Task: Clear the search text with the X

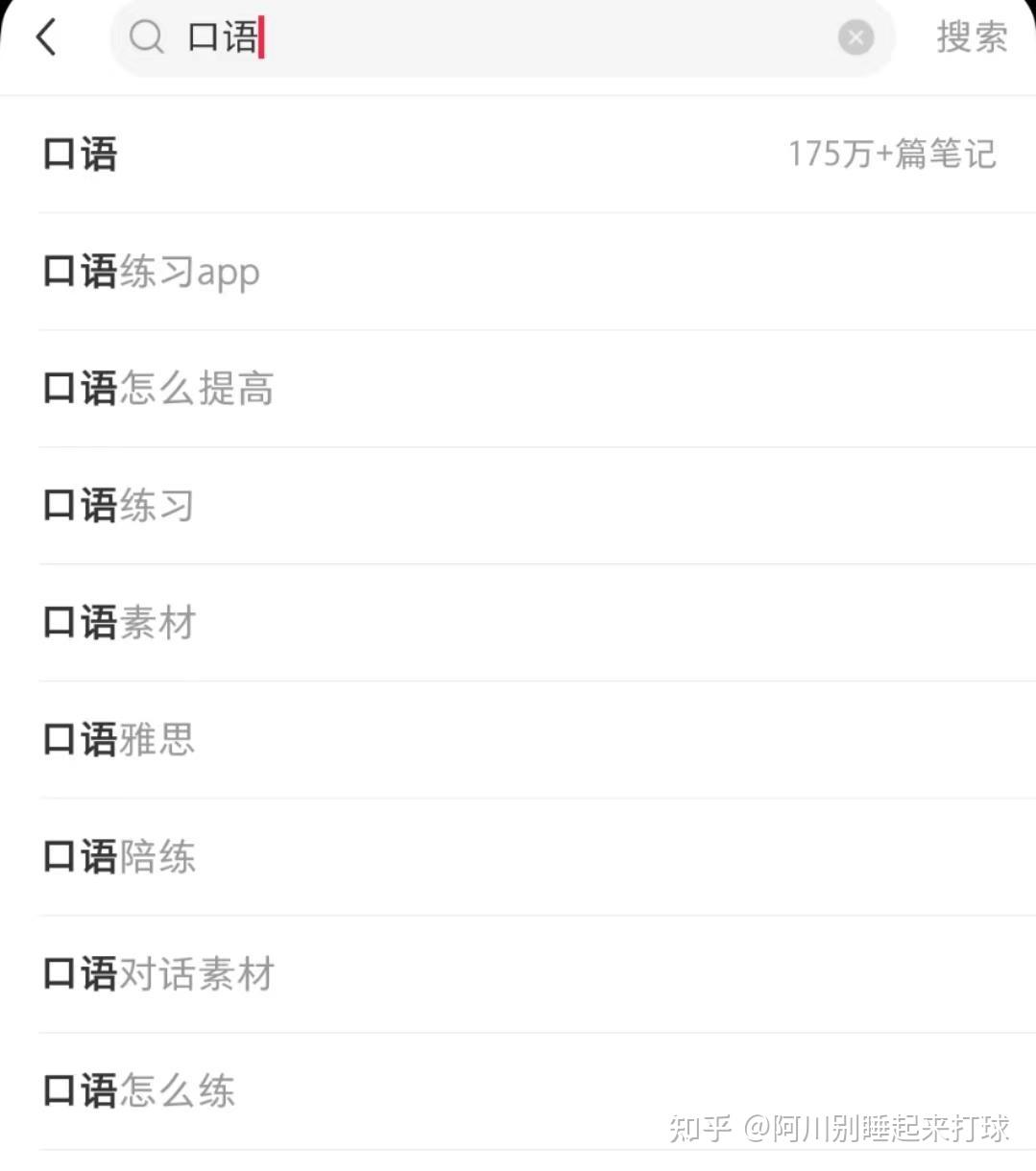Action: [x=855, y=38]
